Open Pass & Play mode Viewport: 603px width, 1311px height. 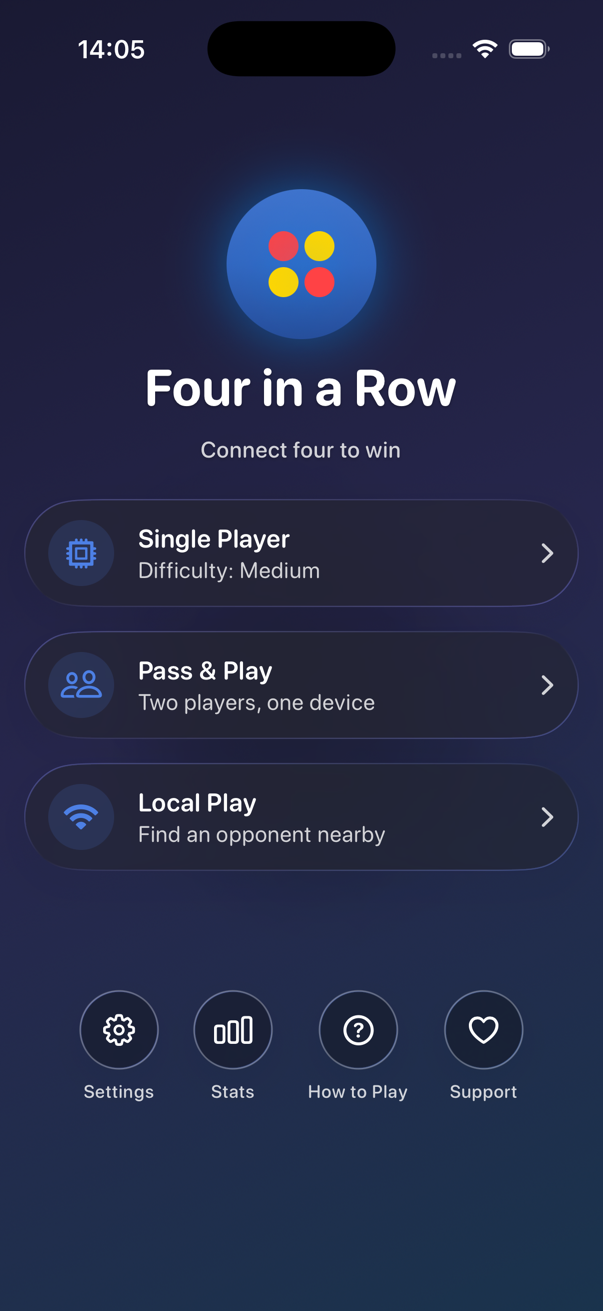coord(301,685)
